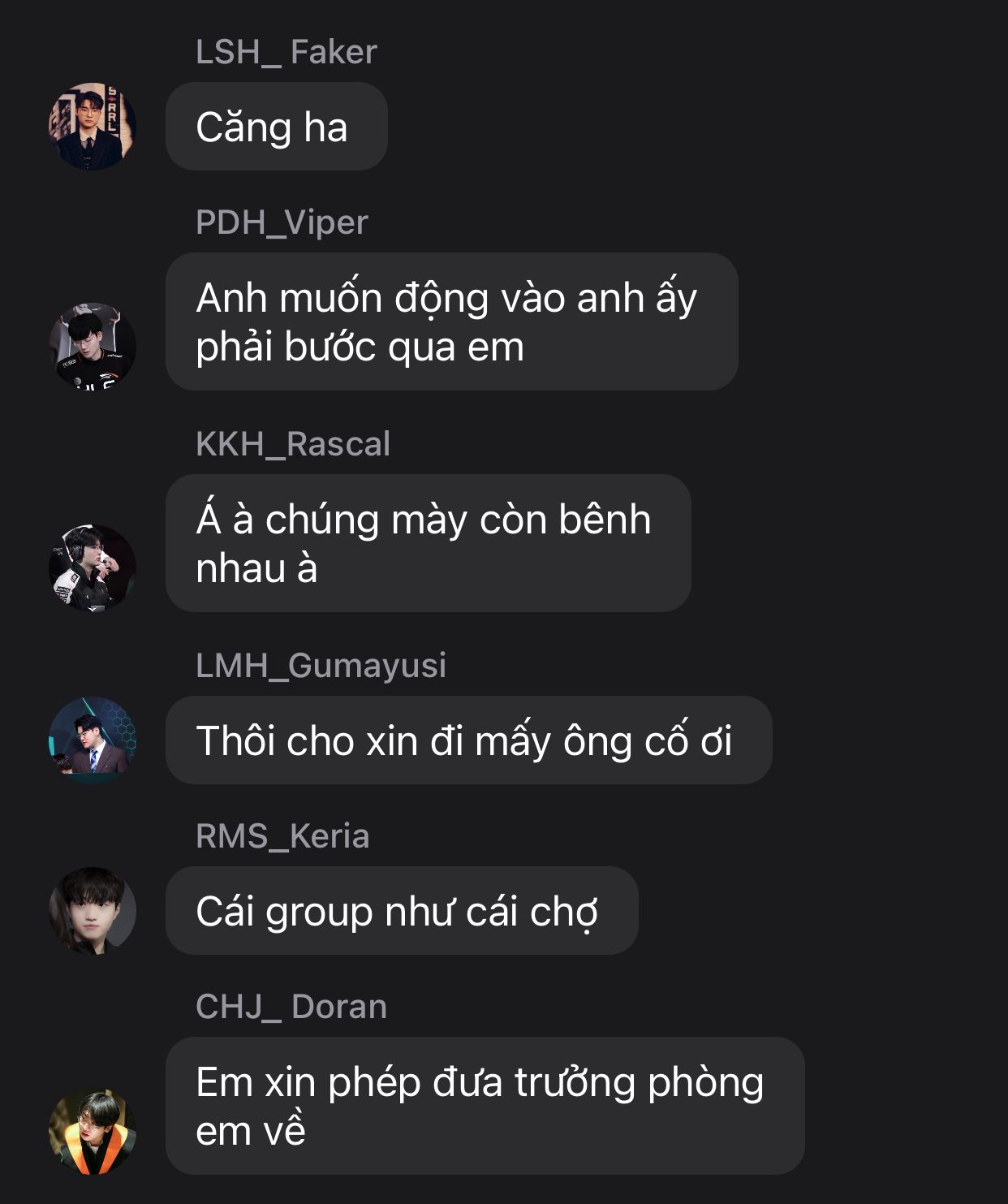Viewport: 1008px width, 1204px height.
Task: View KKH_Rascal's profile from avatar
Action: 92,567
